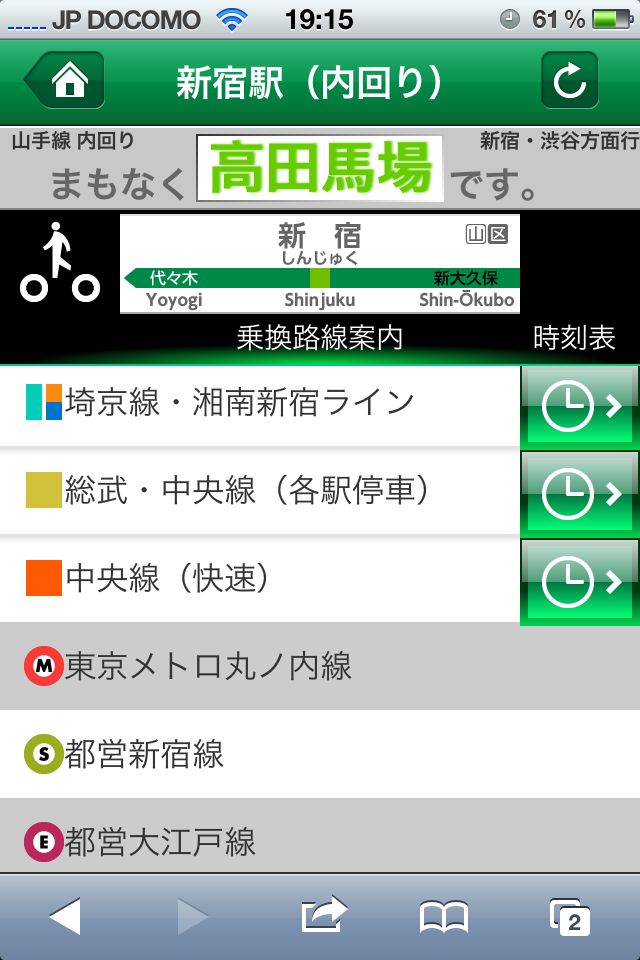The height and width of the screenshot is (960, 640).
Task: Go back in the browser
Action: pyautogui.click(x=66, y=917)
